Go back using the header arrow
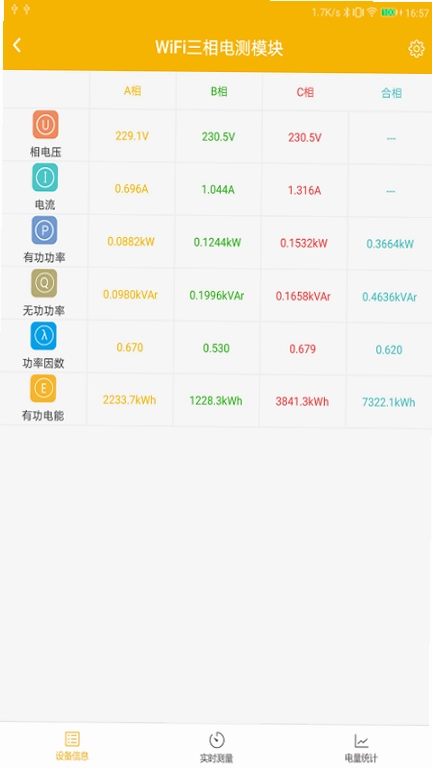Screen dimensions: 432x768 [17, 45]
